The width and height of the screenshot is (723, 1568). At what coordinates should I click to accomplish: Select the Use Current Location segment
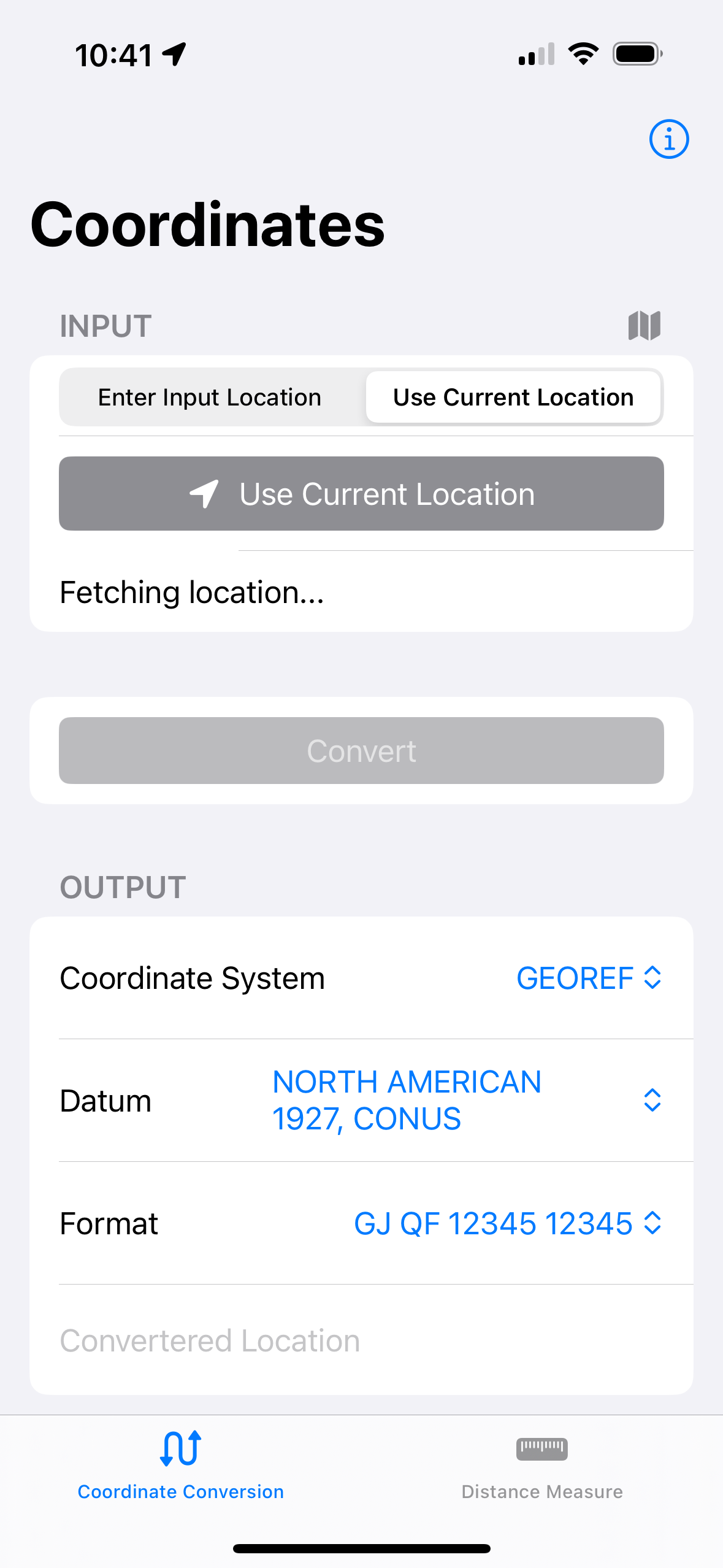click(513, 398)
